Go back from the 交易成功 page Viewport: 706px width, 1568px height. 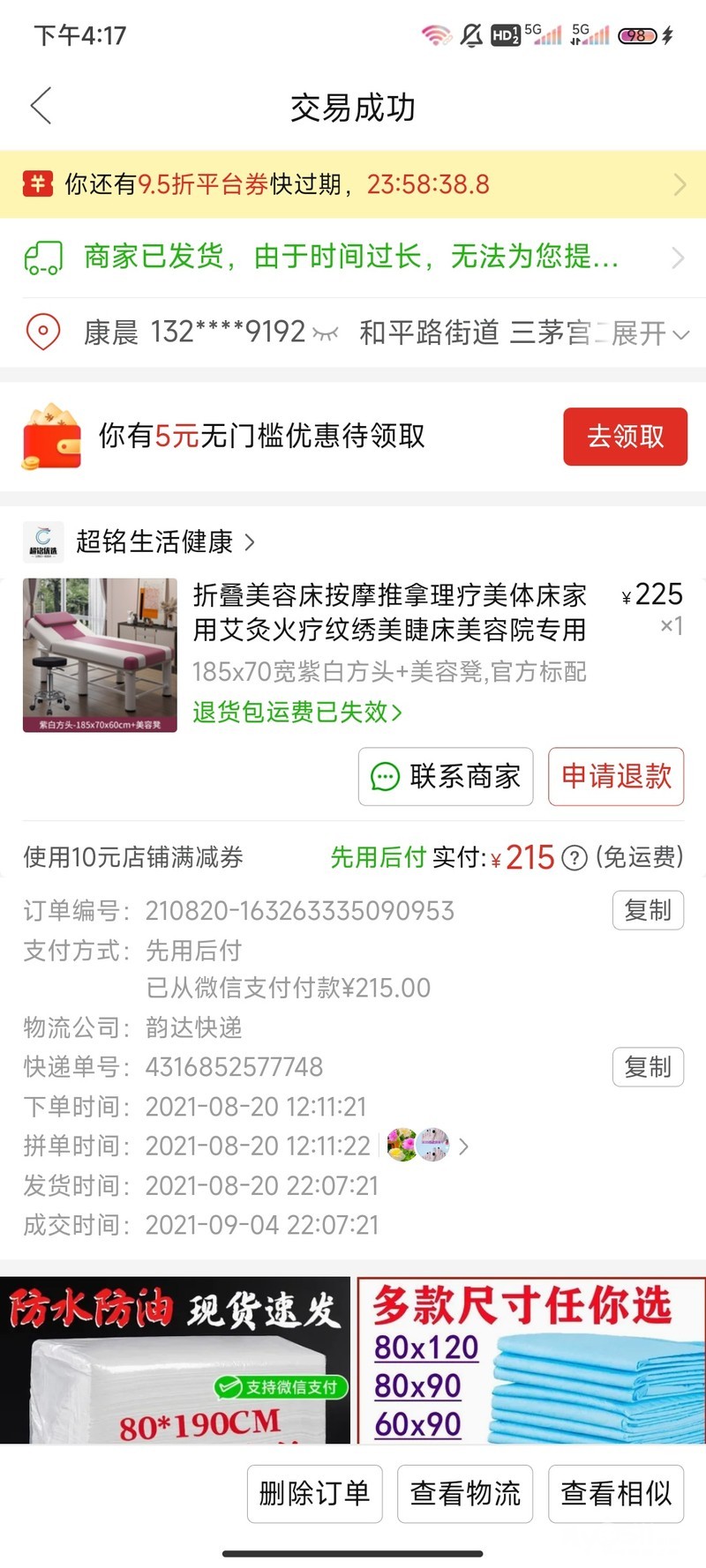click(x=41, y=106)
